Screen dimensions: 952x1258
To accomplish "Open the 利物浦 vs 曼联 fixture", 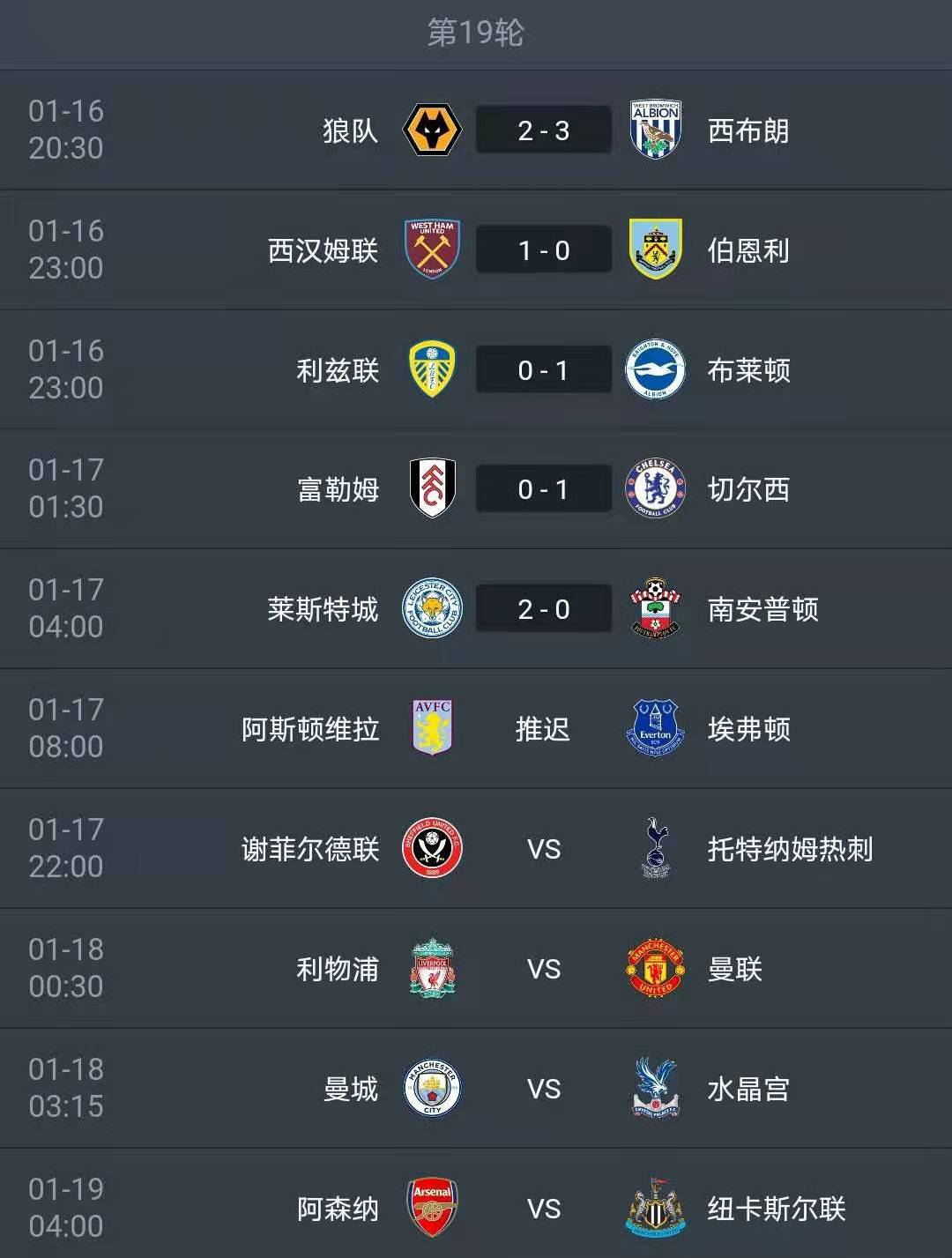I will coord(543,969).
